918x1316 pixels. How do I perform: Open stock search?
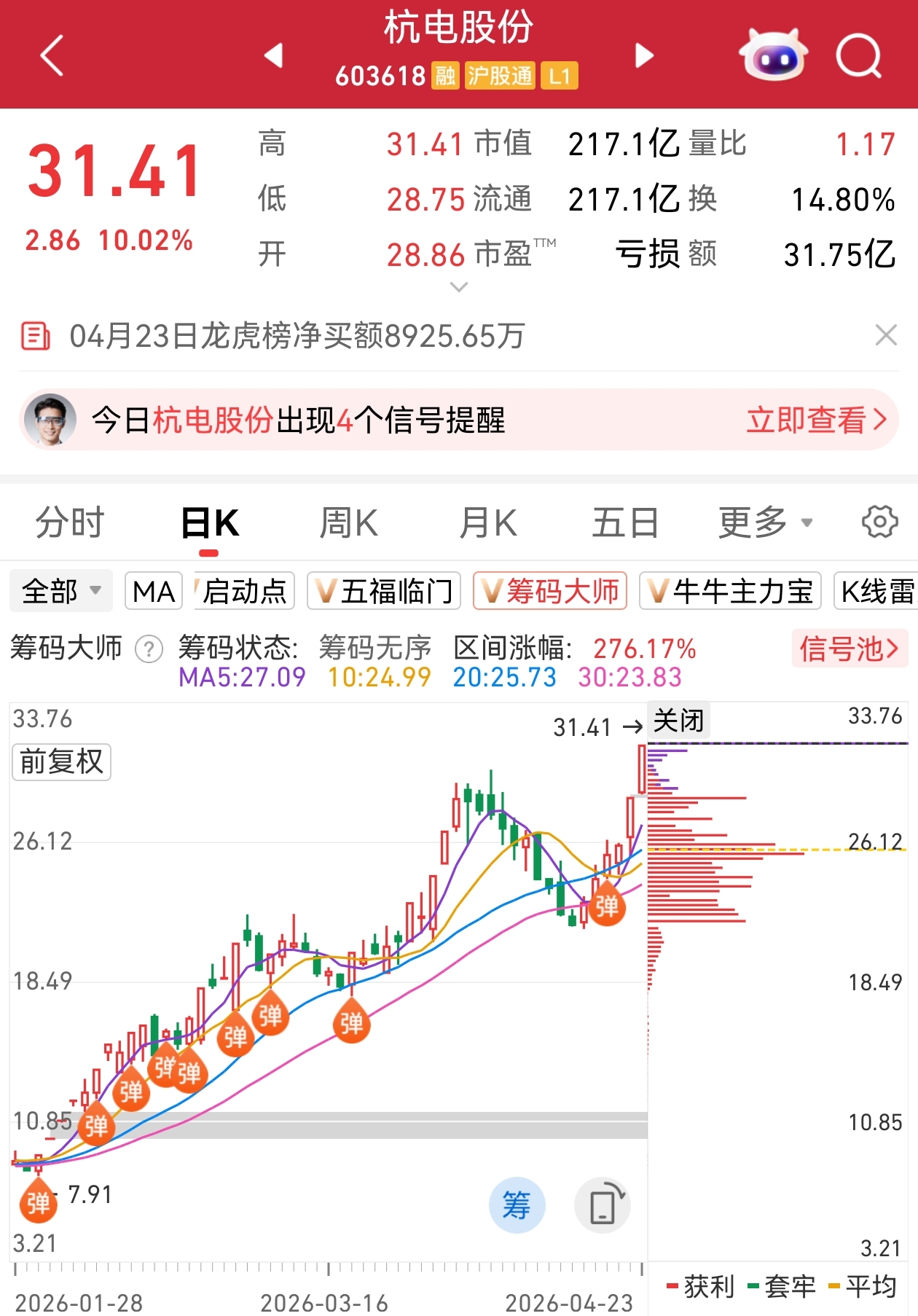[x=858, y=55]
